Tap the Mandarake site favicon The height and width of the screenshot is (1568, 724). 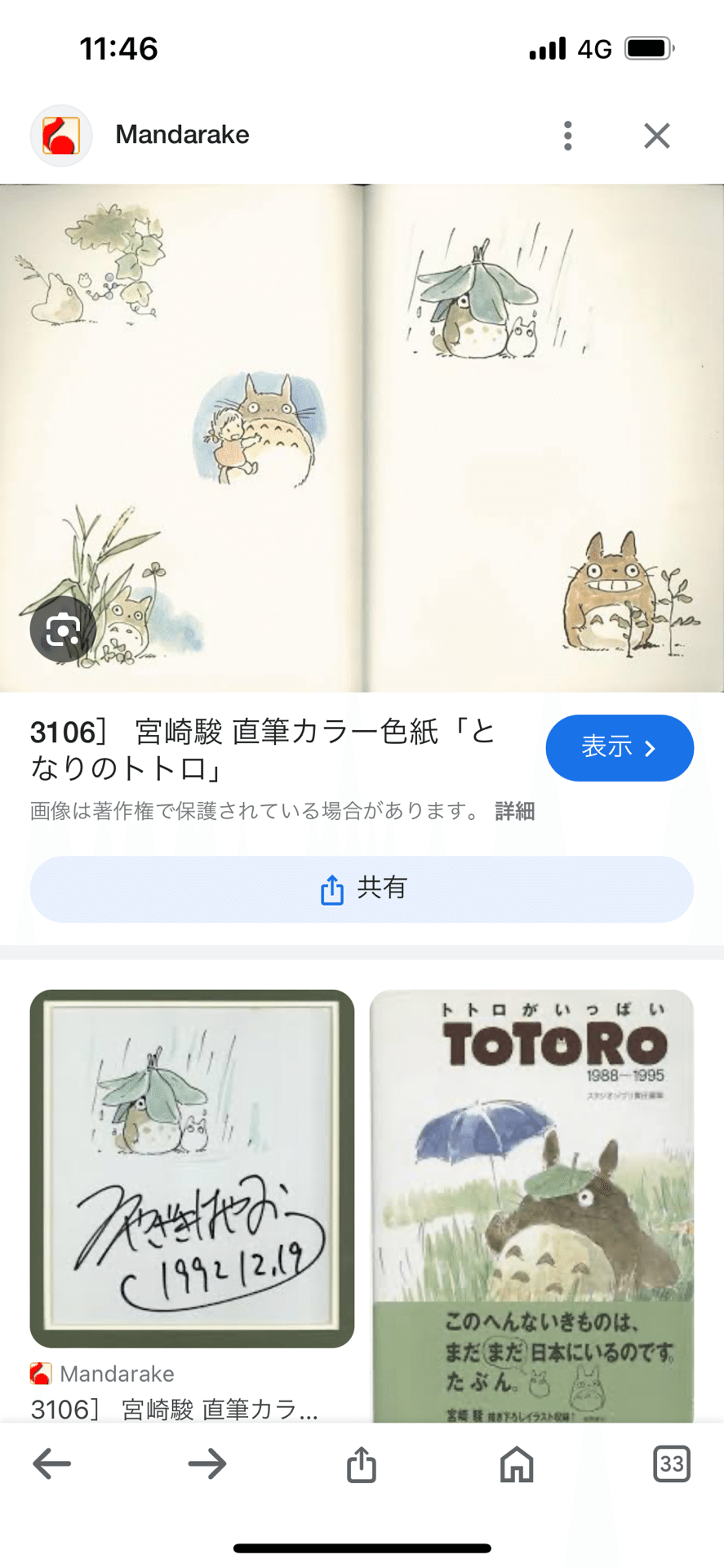61,136
